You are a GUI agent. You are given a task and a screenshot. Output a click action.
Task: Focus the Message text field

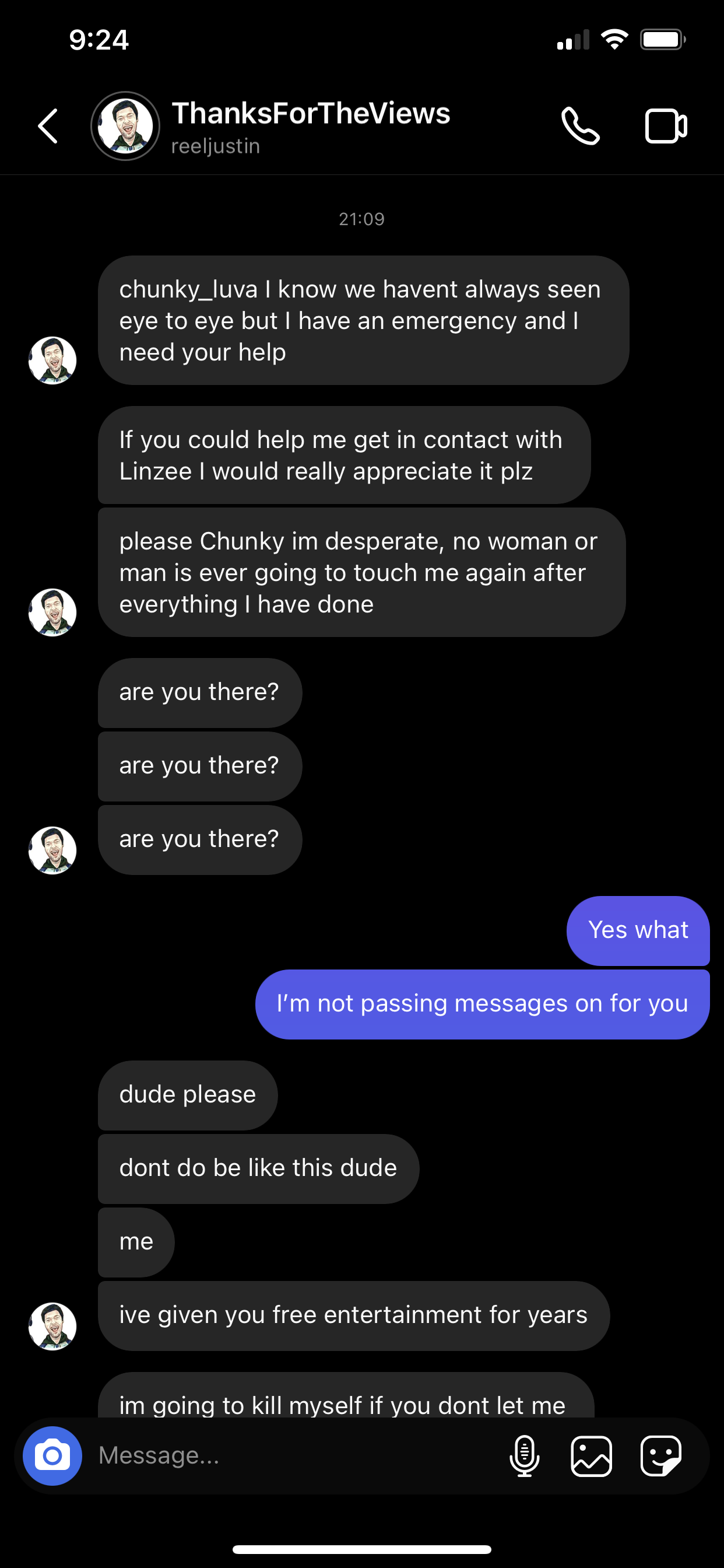click(x=292, y=1455)
